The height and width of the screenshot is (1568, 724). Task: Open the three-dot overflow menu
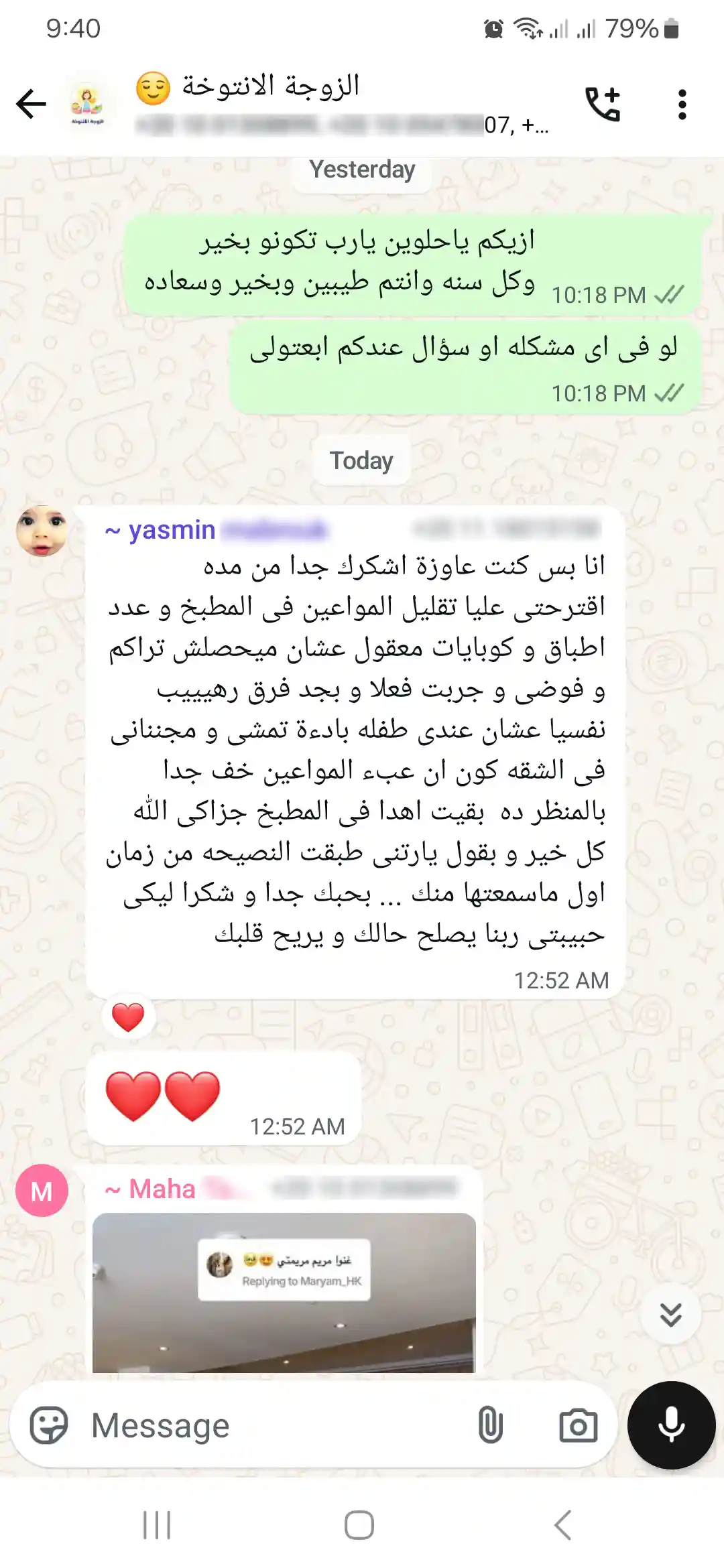tap(682, 105)
